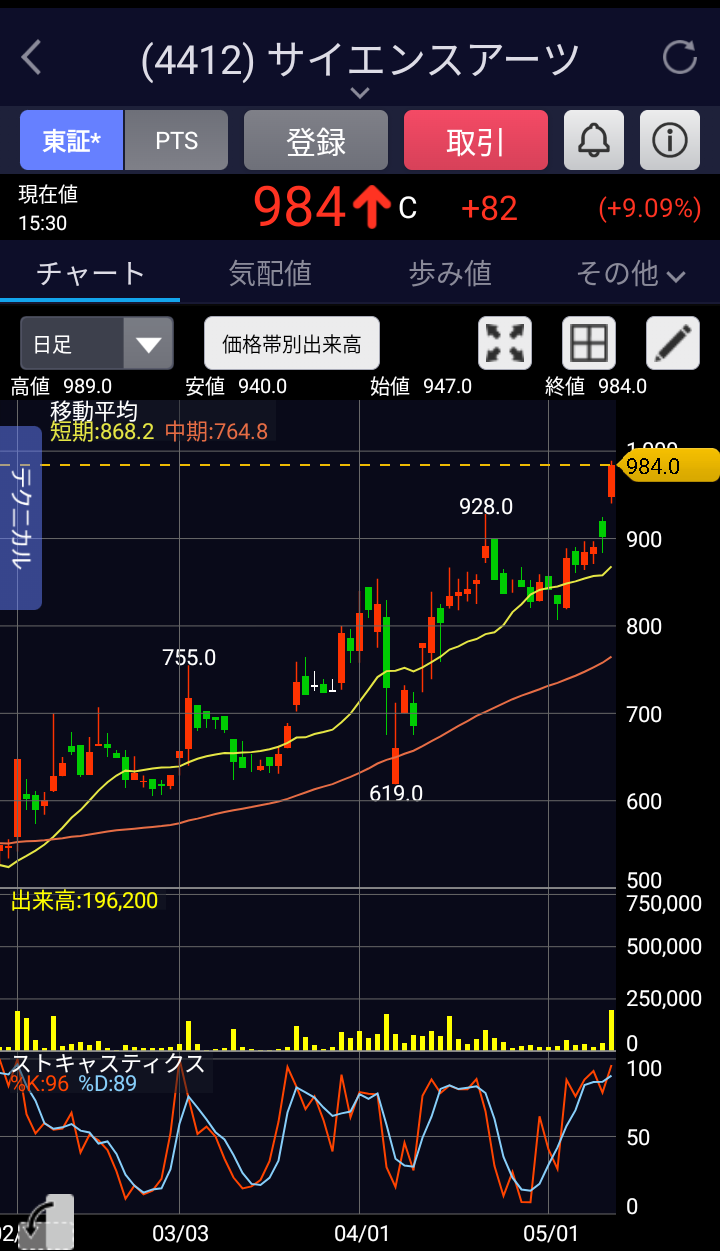Tap the bottom-left return arrow icon
Viewport: 720px width, 1251px height.
point(46,1221)
